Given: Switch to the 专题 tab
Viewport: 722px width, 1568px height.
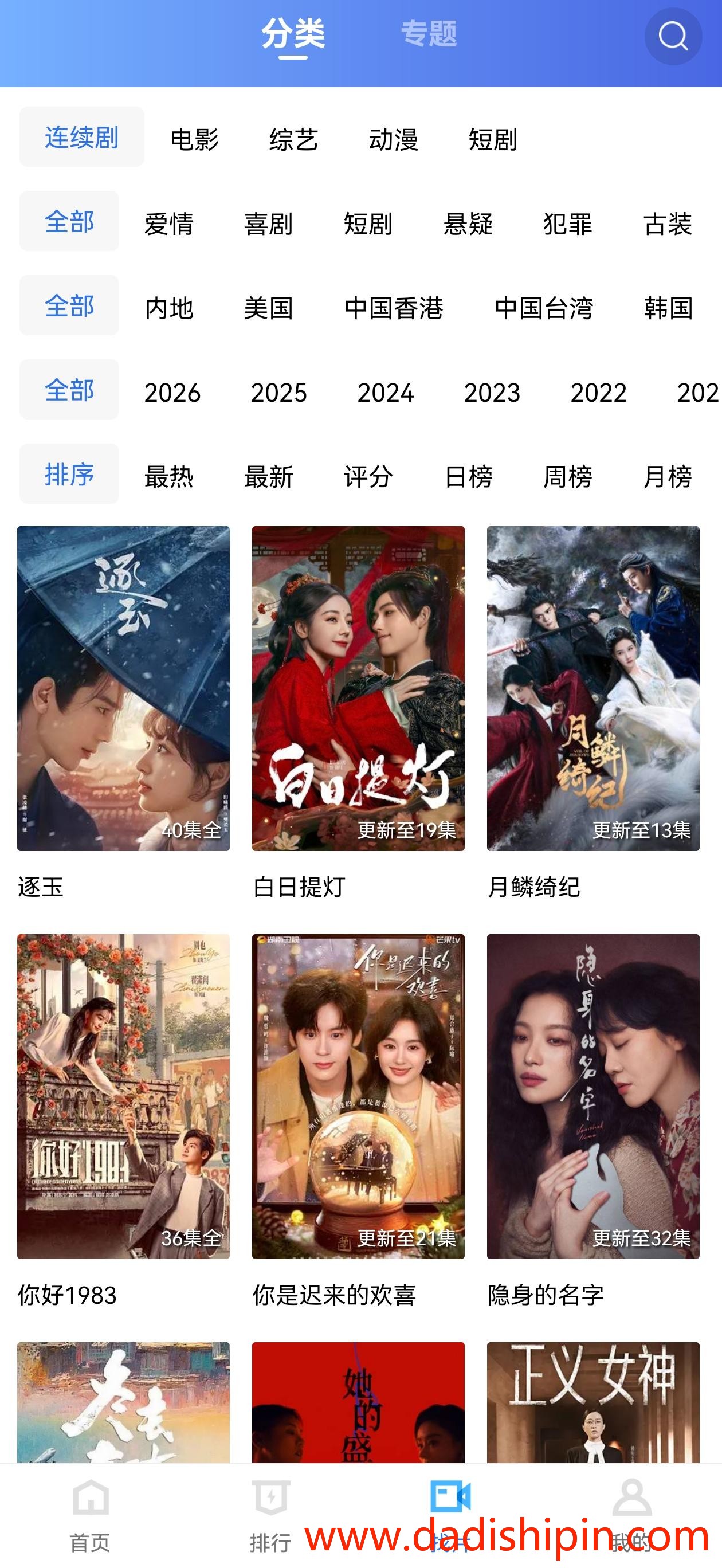Looking at the screenshot, I should click(x=429, y=35).
